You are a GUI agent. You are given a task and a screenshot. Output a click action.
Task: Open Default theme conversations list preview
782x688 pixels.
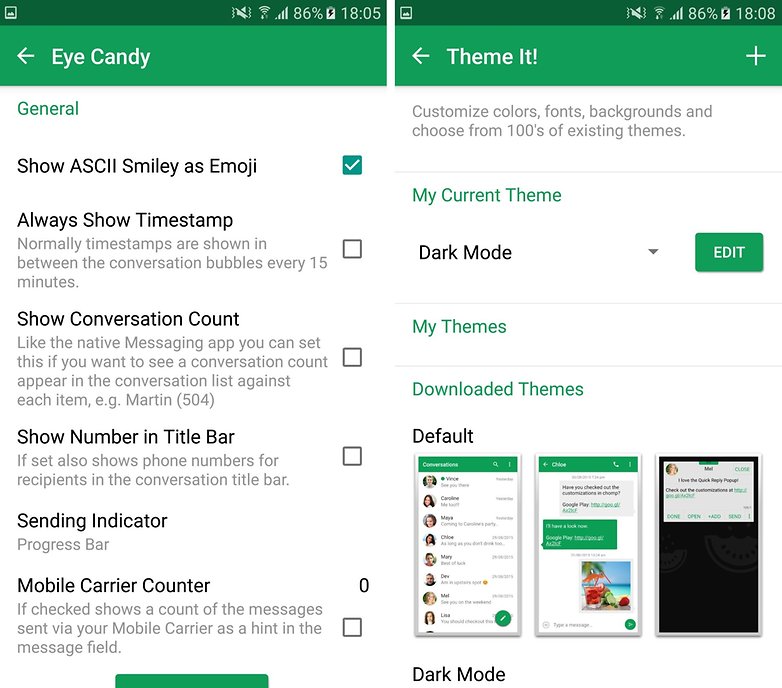point(468,545)
